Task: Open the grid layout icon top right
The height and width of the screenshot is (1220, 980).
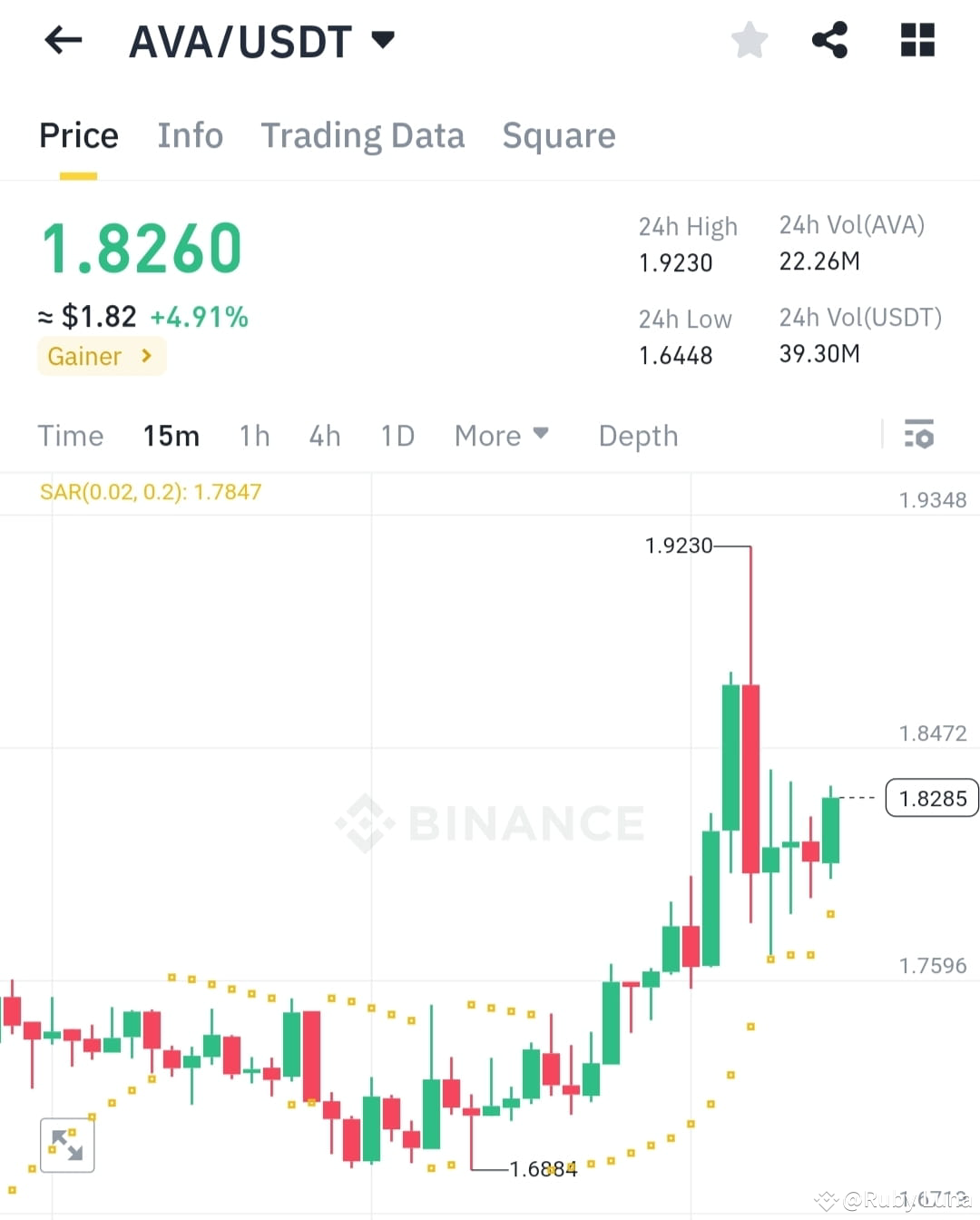Action: (916, 40)
